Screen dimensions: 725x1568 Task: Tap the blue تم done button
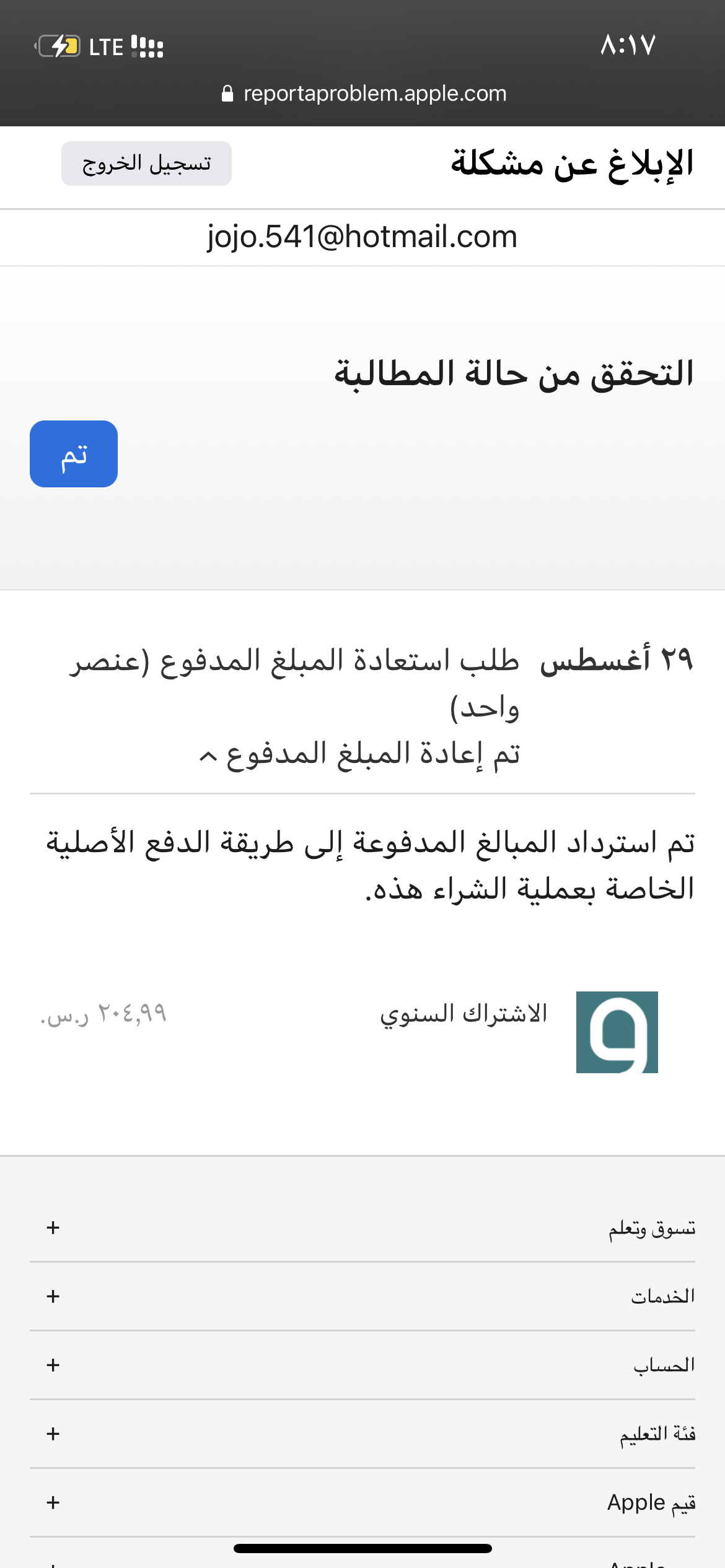[x=74, y=454]
